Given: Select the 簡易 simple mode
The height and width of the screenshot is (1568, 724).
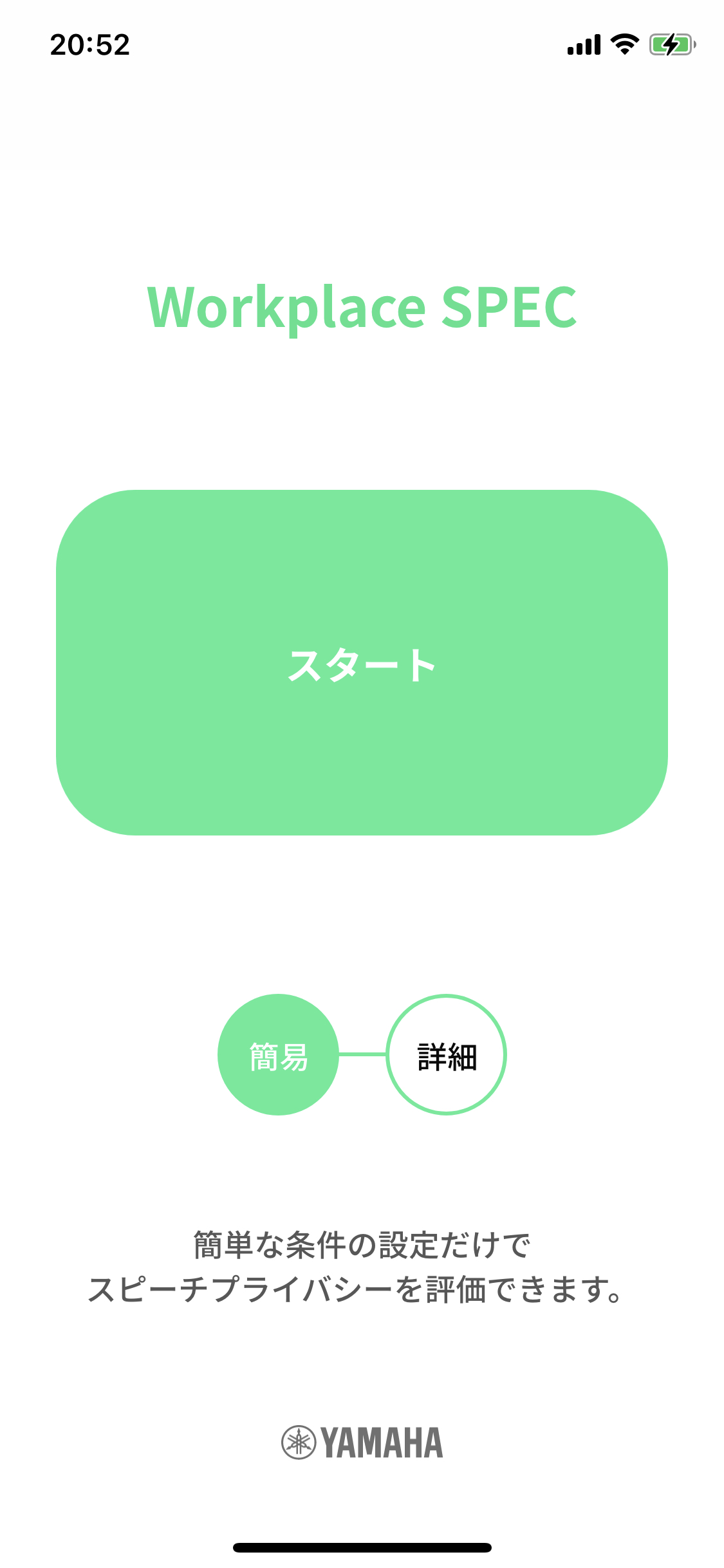Looking at the screenshot, I should click(278, 1055).
